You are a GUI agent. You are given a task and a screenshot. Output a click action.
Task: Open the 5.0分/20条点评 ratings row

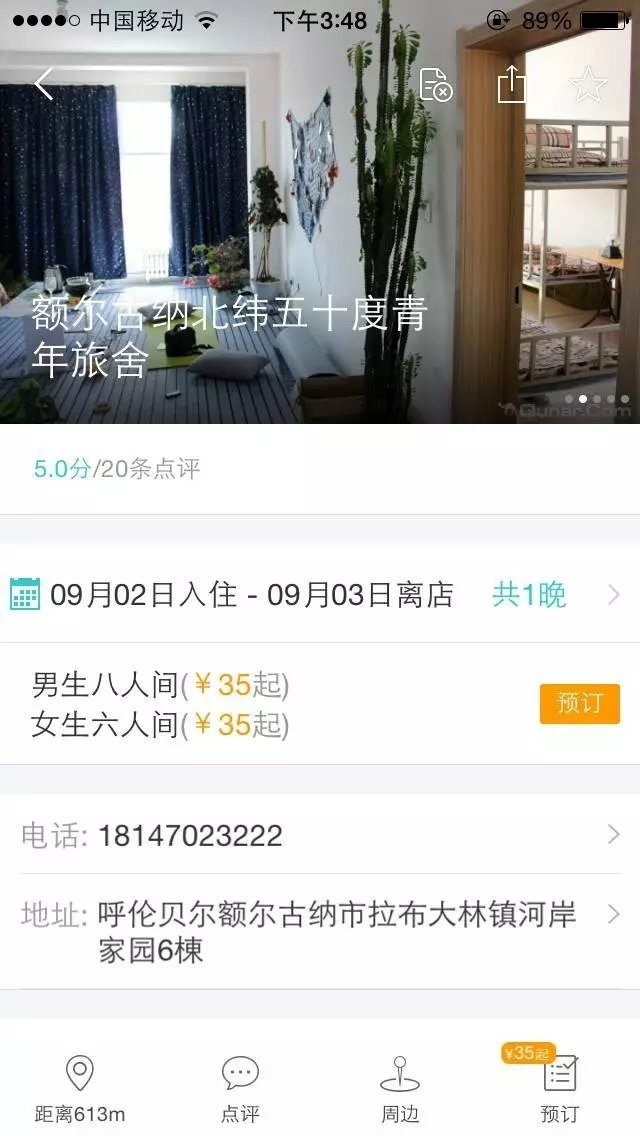[x=320, y=469]
